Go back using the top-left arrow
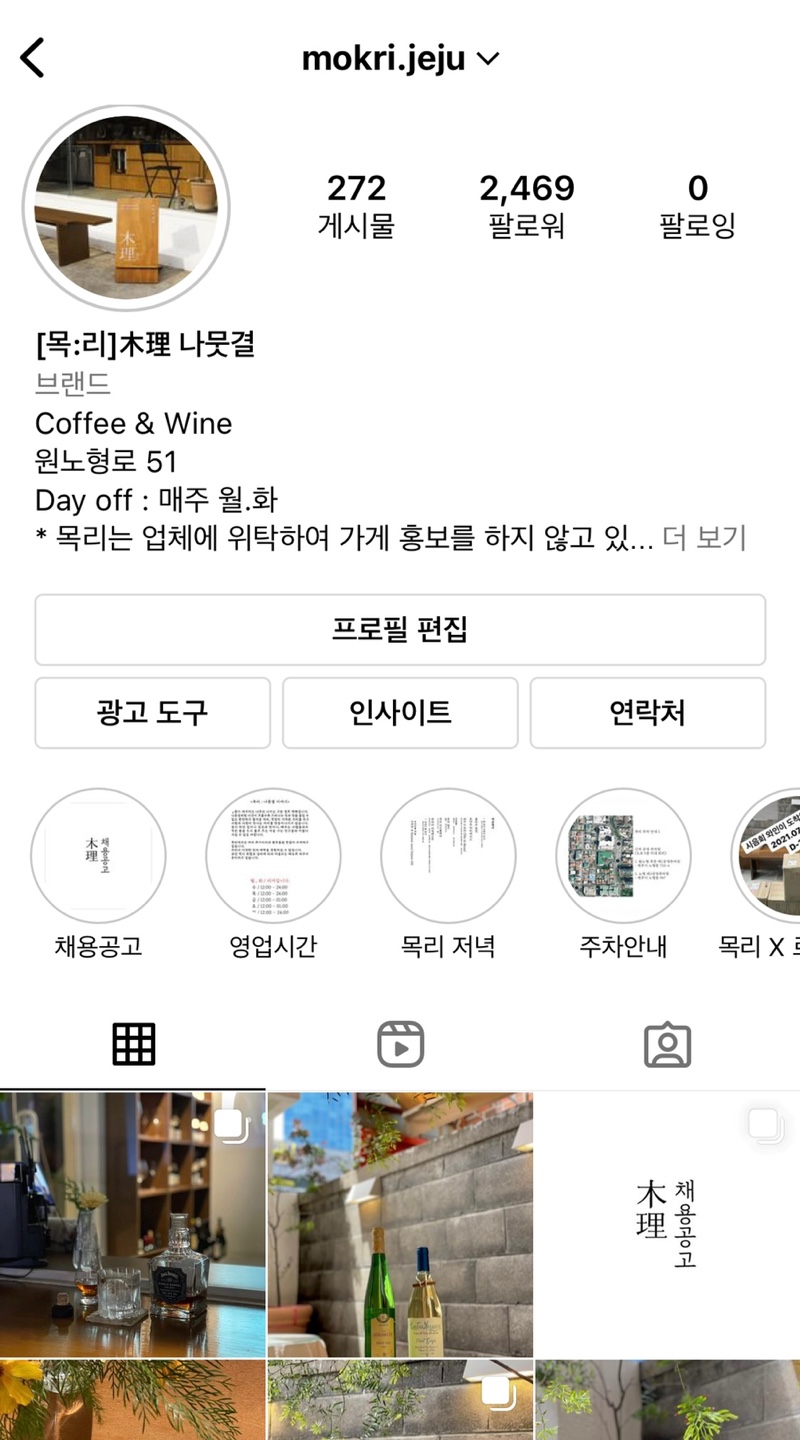800x1440 pixels. 32,58
